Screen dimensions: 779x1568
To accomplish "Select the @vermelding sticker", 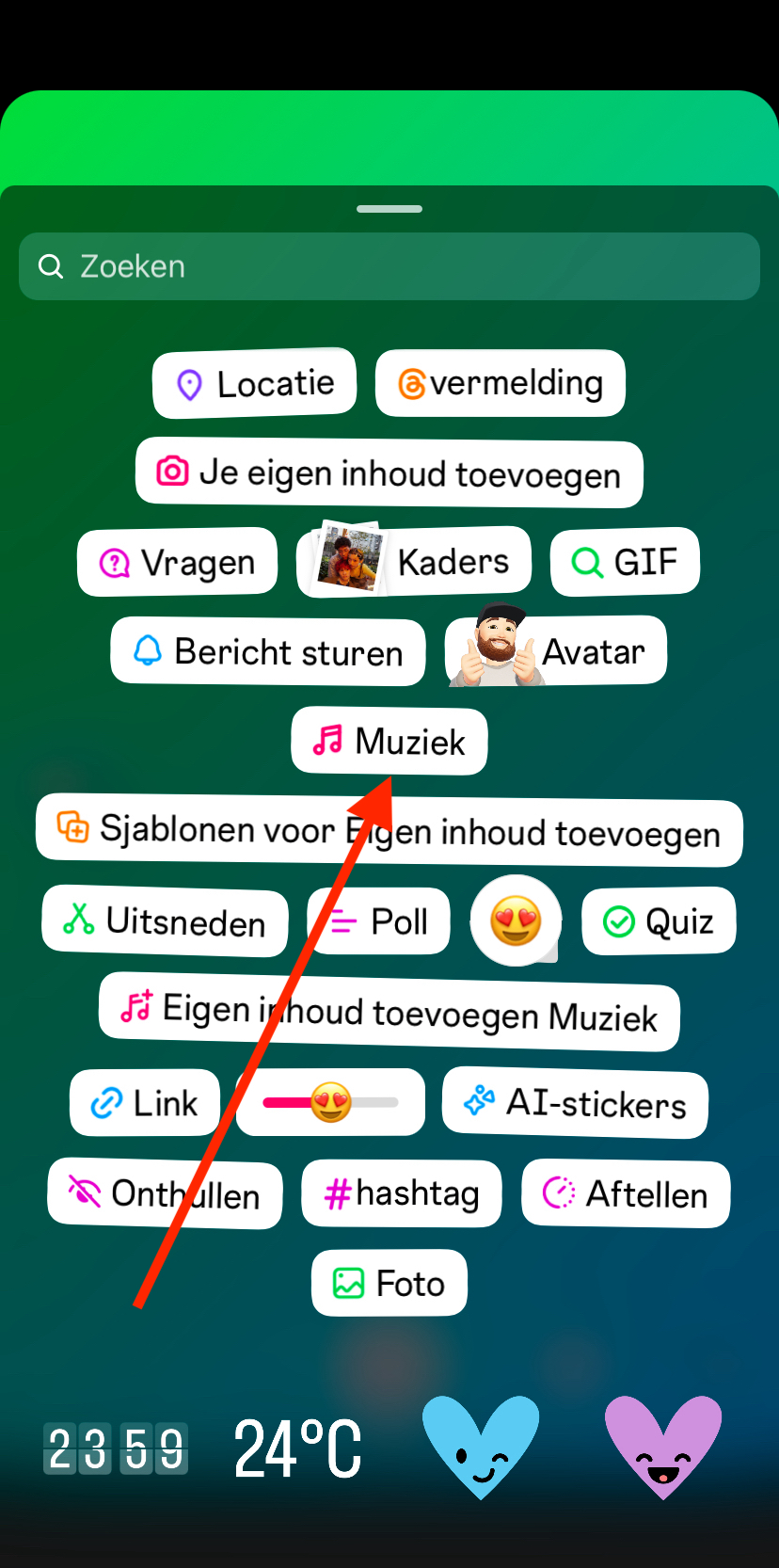I will pos(501,383).
